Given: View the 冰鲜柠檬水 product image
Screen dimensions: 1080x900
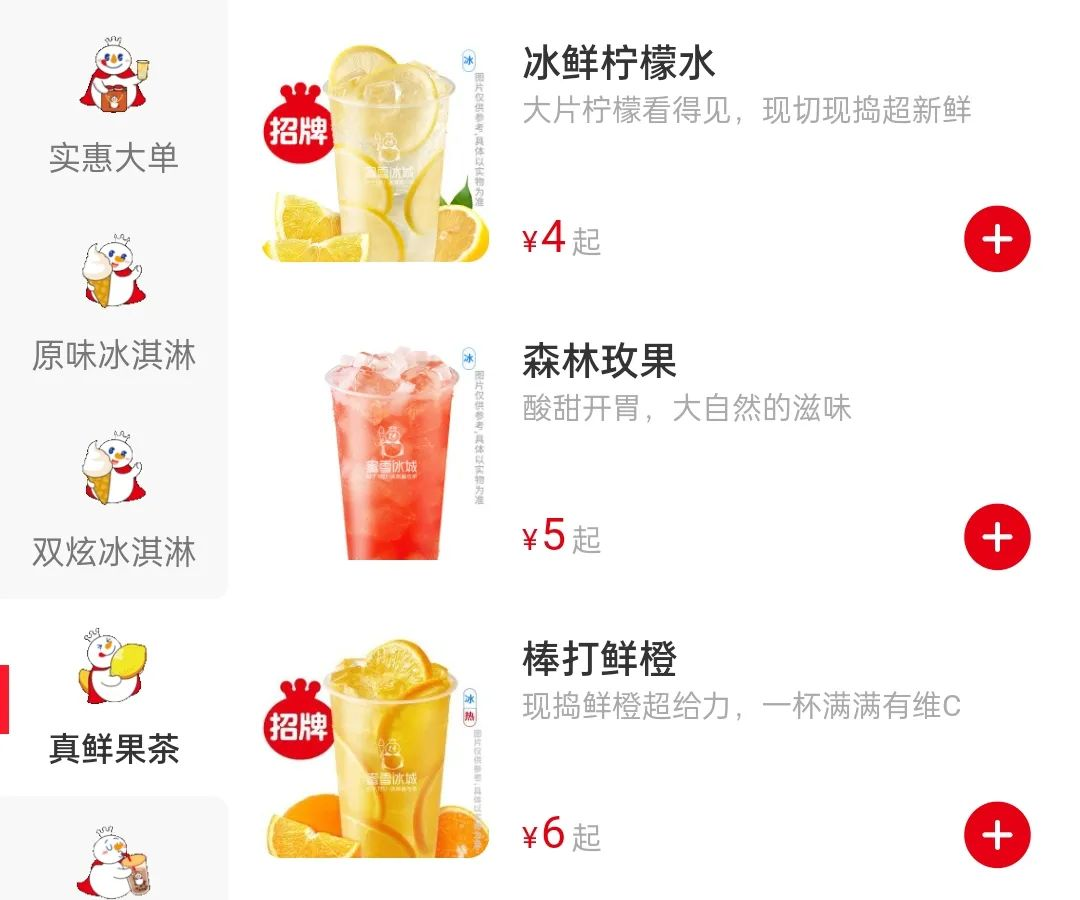Looking at the screenshot, I should pos(377,150).
